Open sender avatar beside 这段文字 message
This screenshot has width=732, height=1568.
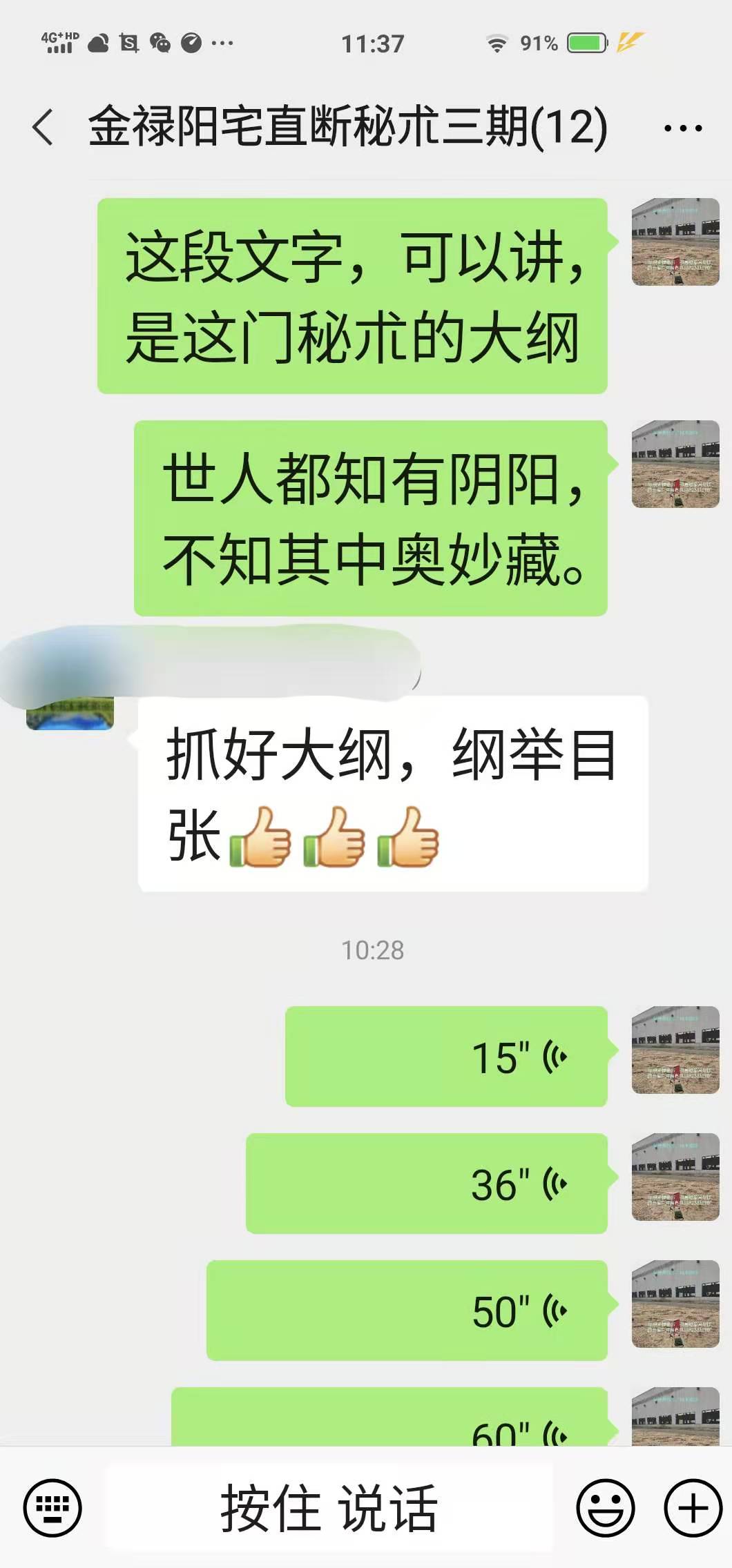[675, 242]
